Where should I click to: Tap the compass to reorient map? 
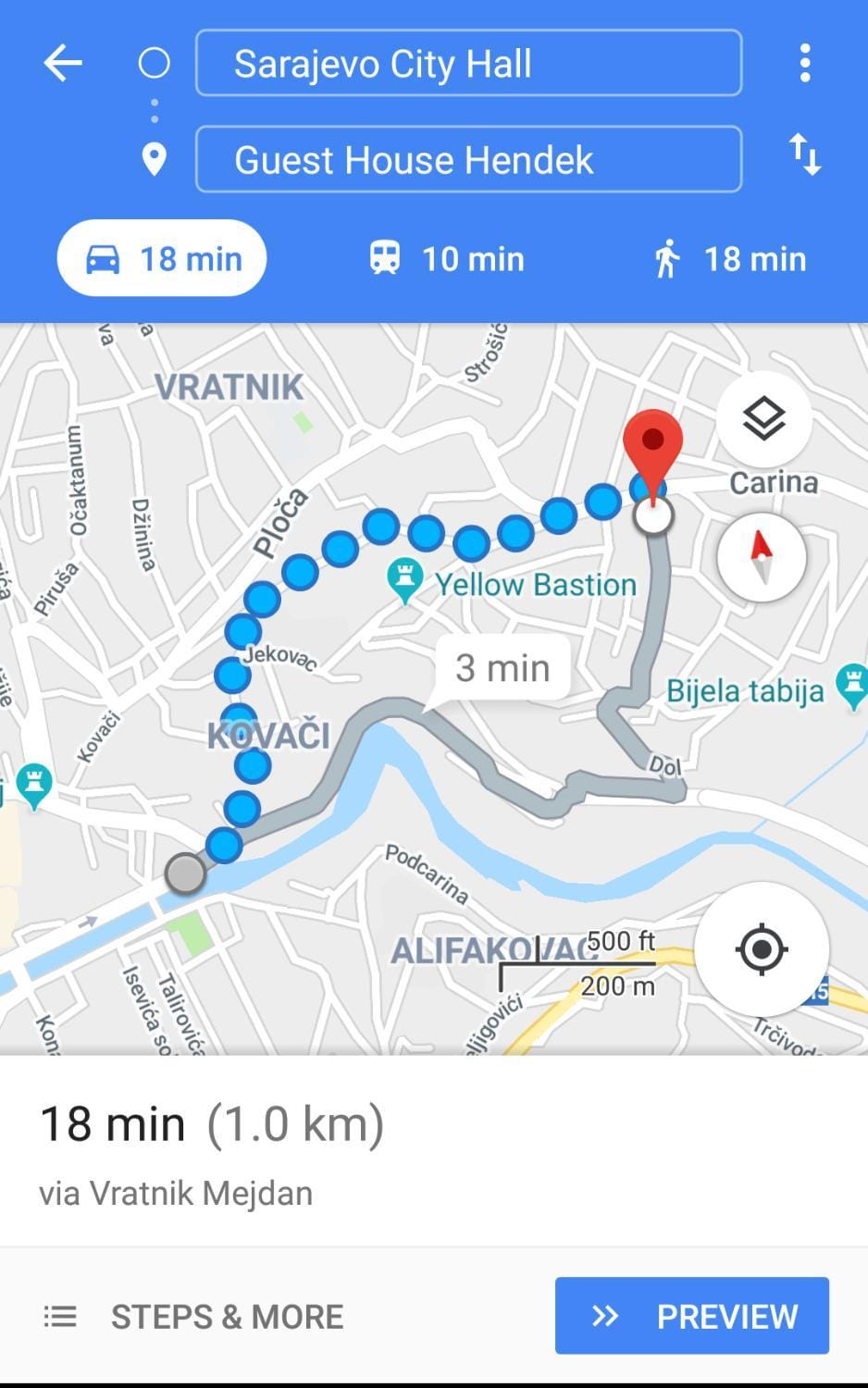[x=761, y=556]
